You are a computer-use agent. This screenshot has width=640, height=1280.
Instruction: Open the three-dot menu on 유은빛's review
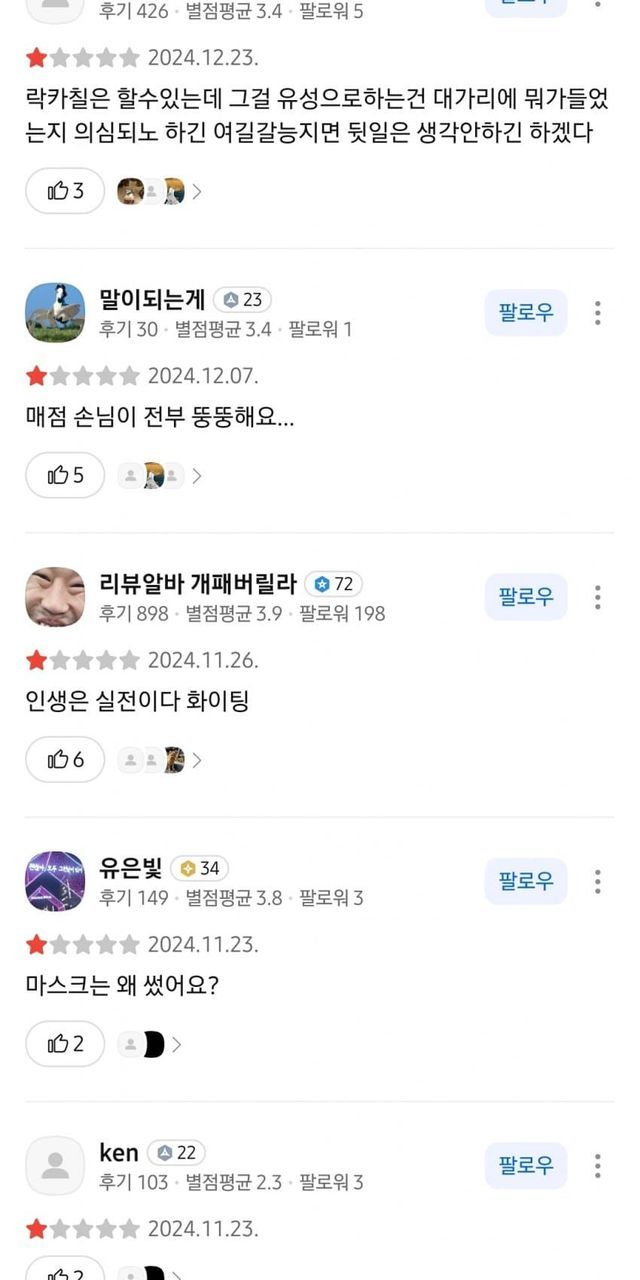pyautogui.click(x=597, y=881)
